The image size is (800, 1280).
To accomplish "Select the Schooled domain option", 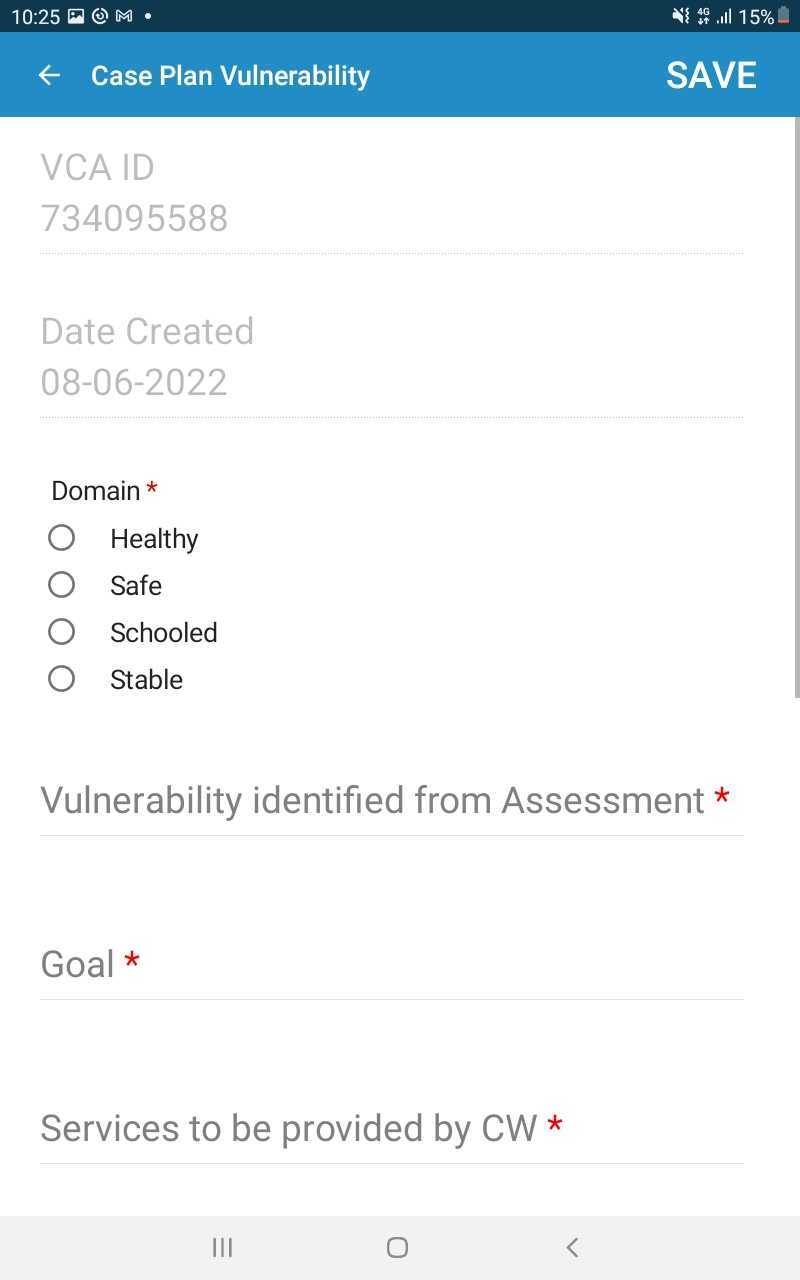I will [x=61, y=631].
